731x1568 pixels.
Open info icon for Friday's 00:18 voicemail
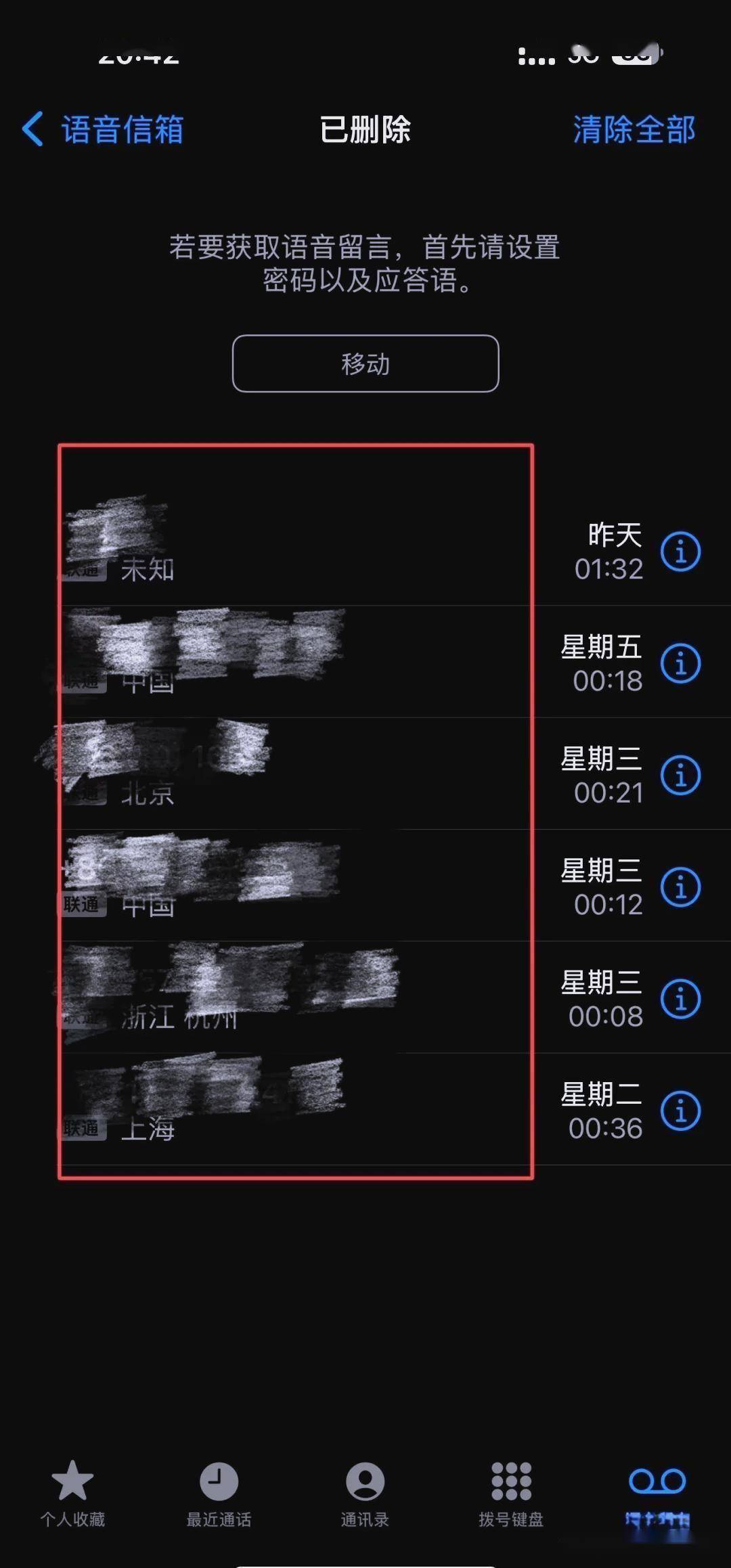(x=682, y=665)
